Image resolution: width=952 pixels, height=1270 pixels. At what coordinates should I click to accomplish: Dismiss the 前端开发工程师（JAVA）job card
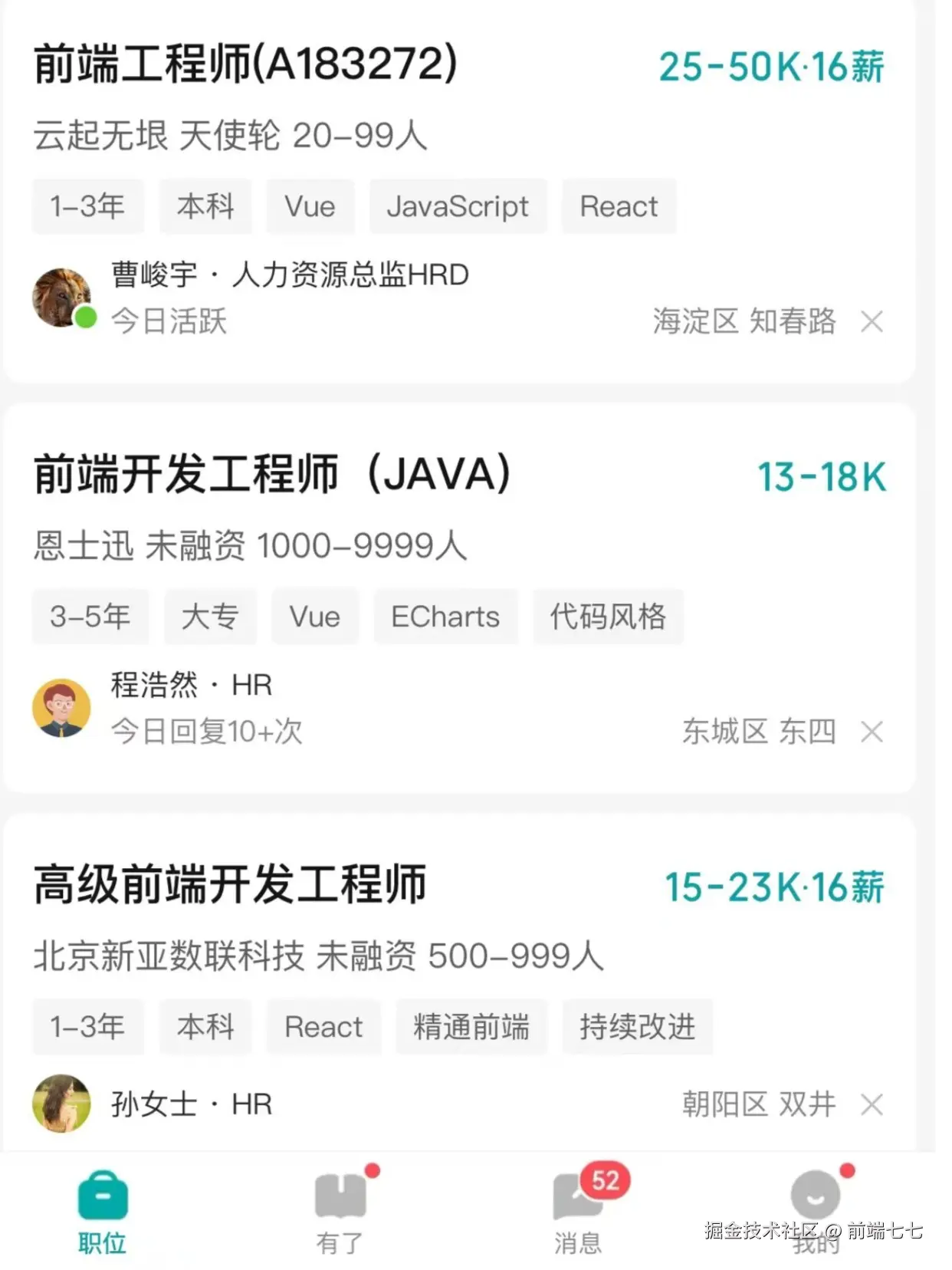[x=871, y=732]
